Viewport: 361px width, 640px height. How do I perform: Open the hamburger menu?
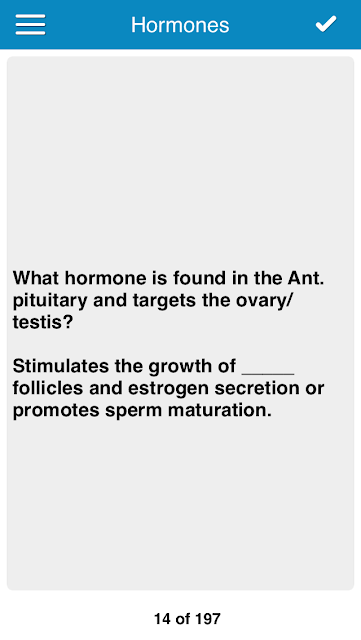(31, 24)
